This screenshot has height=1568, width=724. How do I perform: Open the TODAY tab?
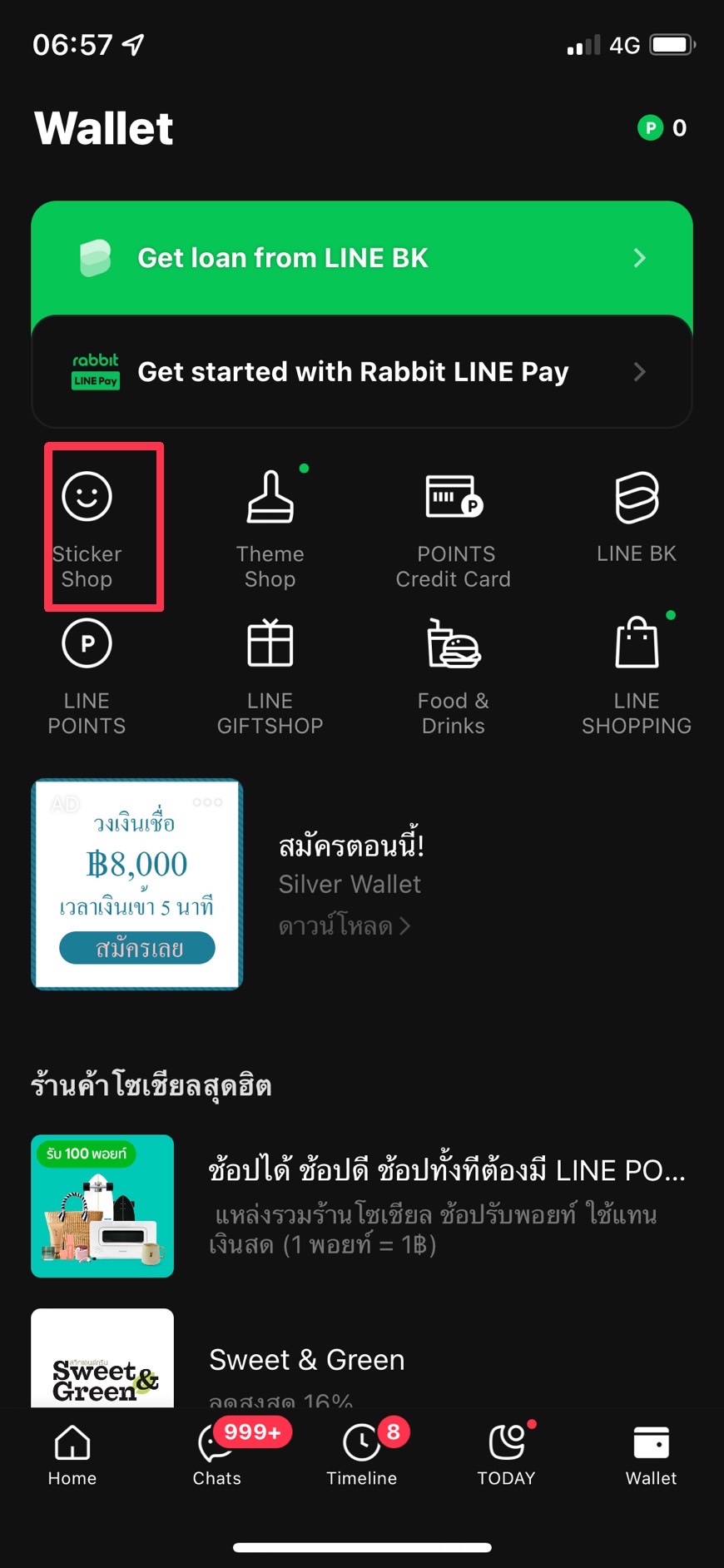pos(506,1455)
